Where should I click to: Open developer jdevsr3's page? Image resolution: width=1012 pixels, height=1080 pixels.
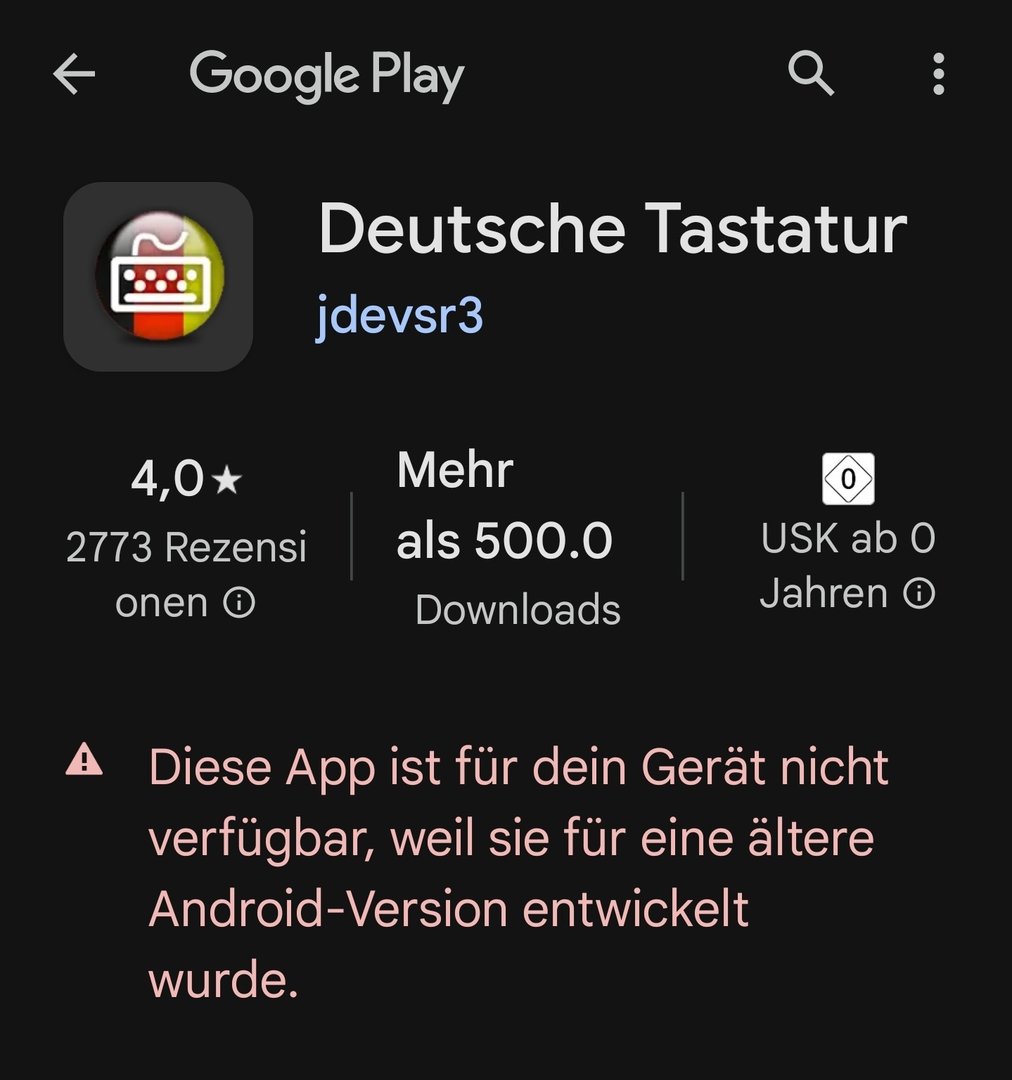(x=400, y=316)
